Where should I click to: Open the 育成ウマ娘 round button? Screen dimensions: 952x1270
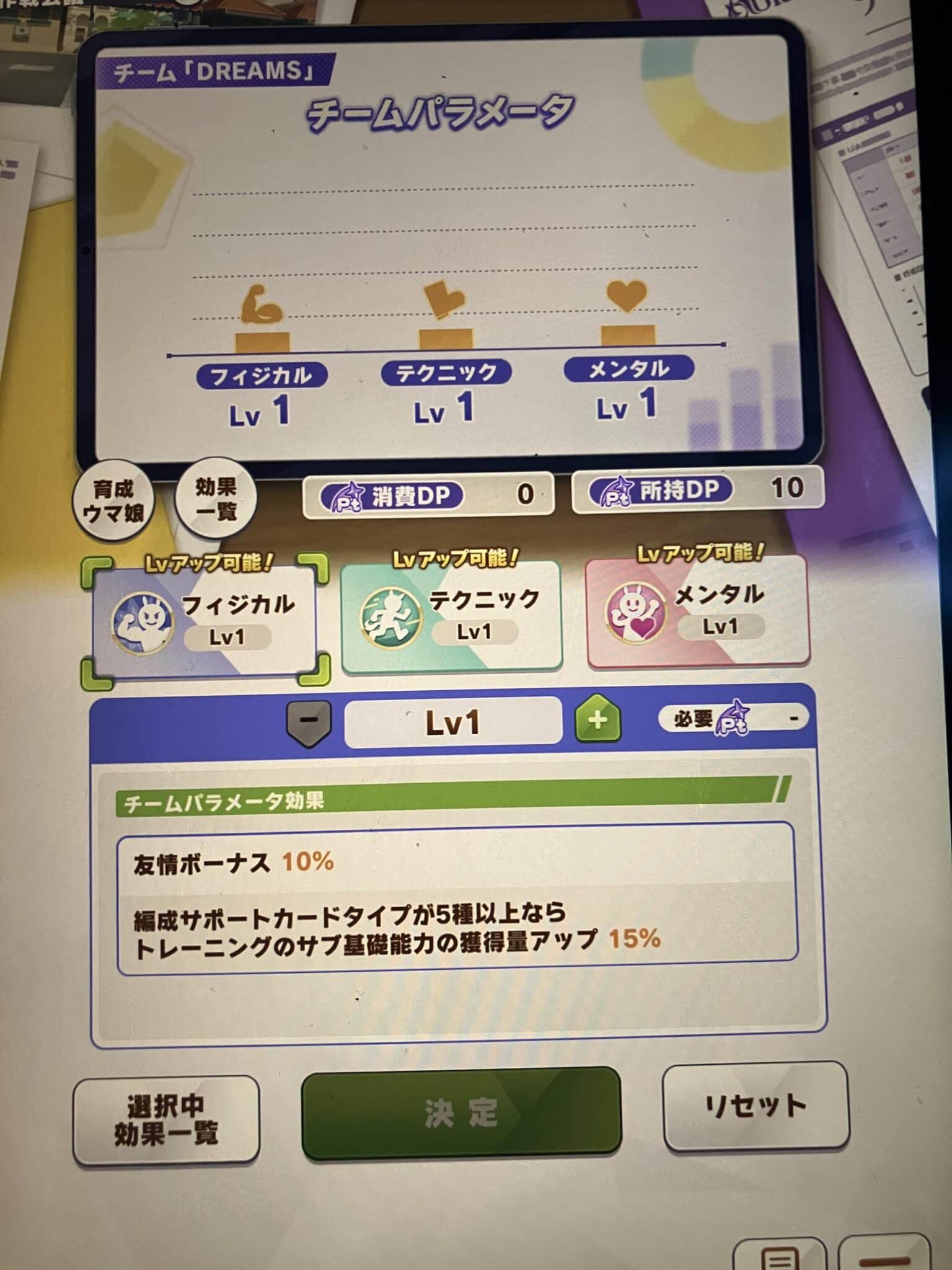point(113,501)
